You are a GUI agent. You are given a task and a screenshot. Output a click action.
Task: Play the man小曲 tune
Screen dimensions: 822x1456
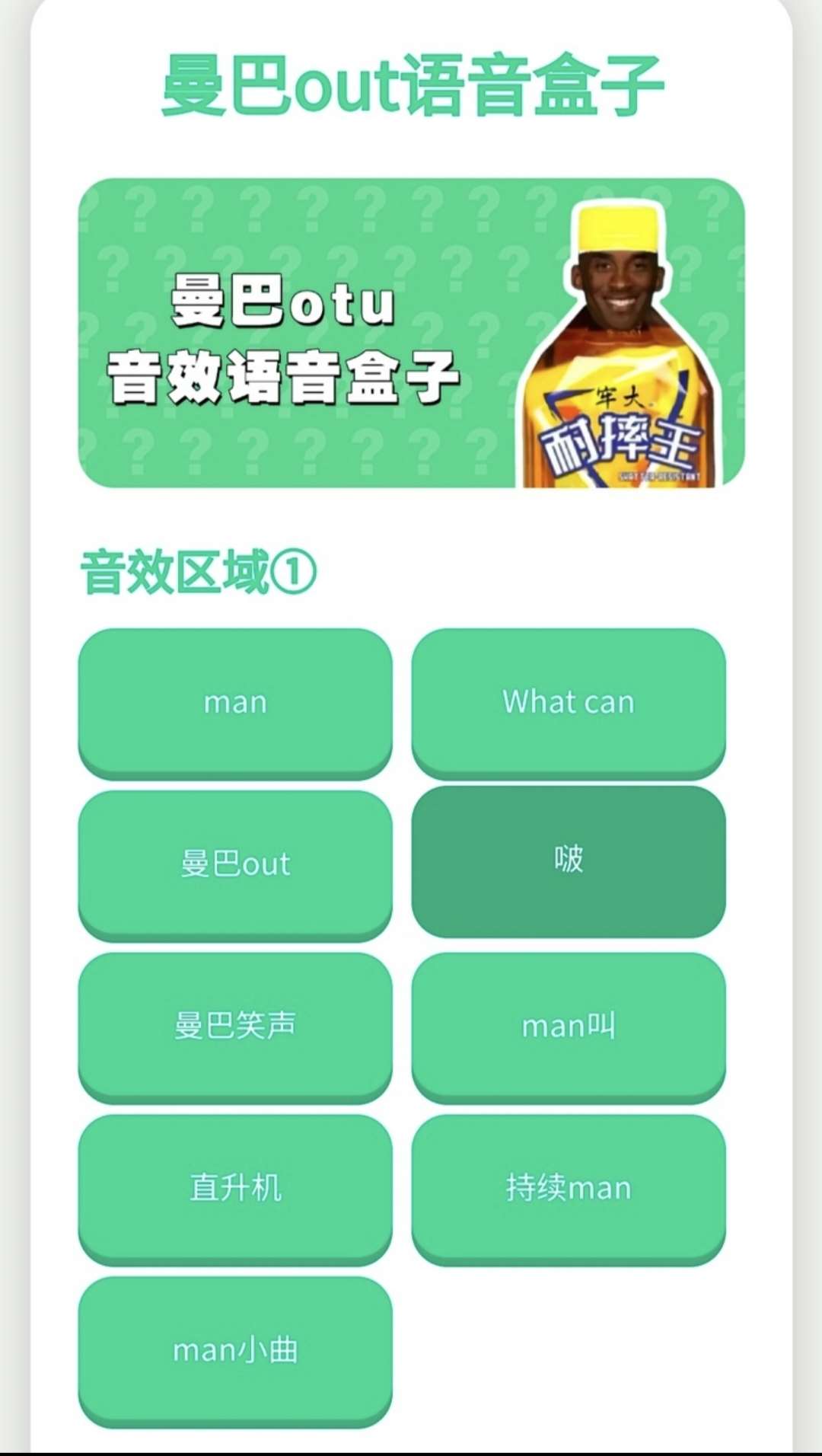tap(235, 1350)
